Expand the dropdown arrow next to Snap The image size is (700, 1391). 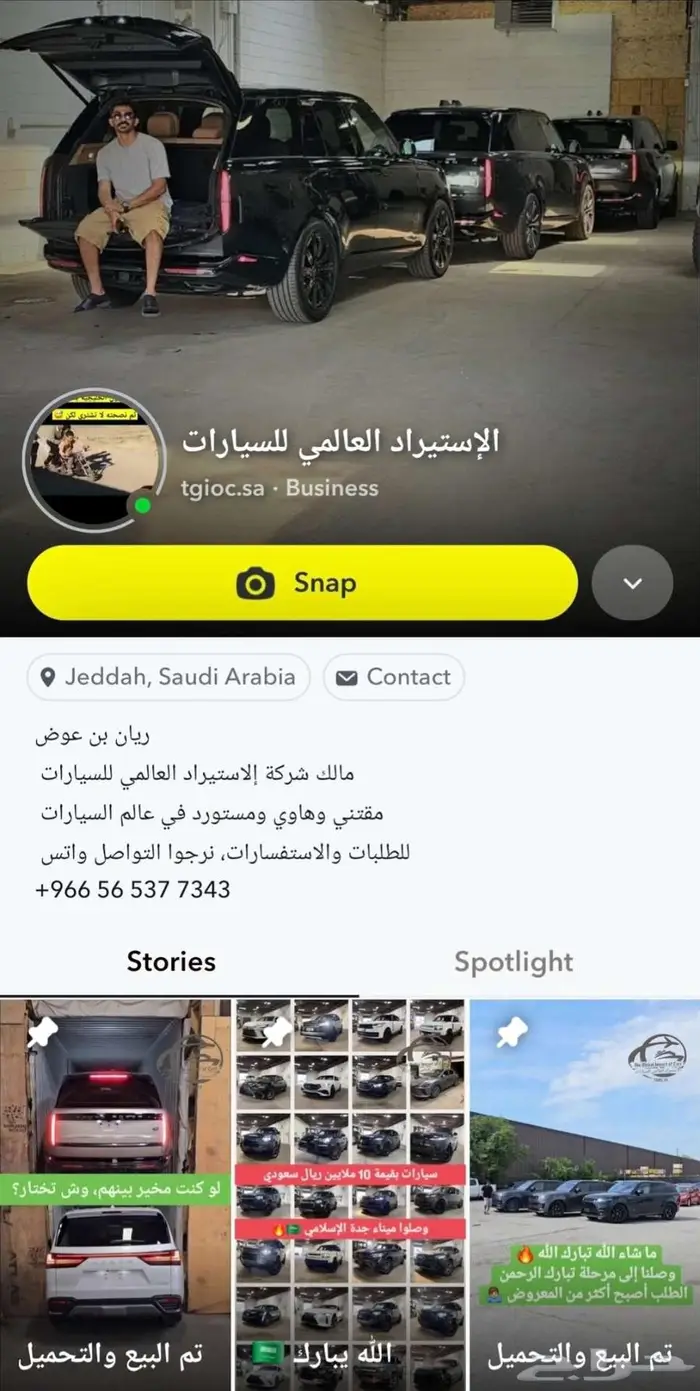(x=632, y=583)
